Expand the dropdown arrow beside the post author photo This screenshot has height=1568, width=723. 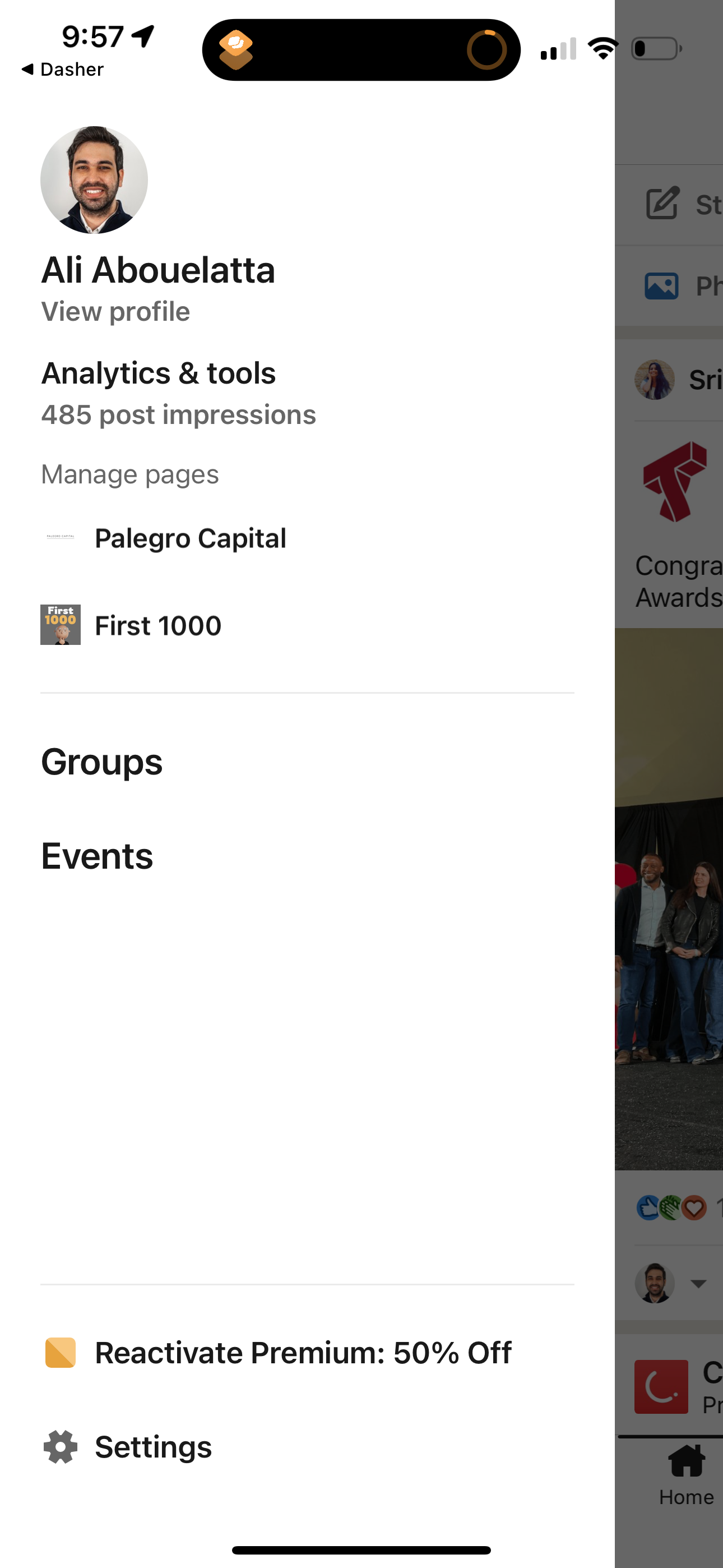point(699,1283)
